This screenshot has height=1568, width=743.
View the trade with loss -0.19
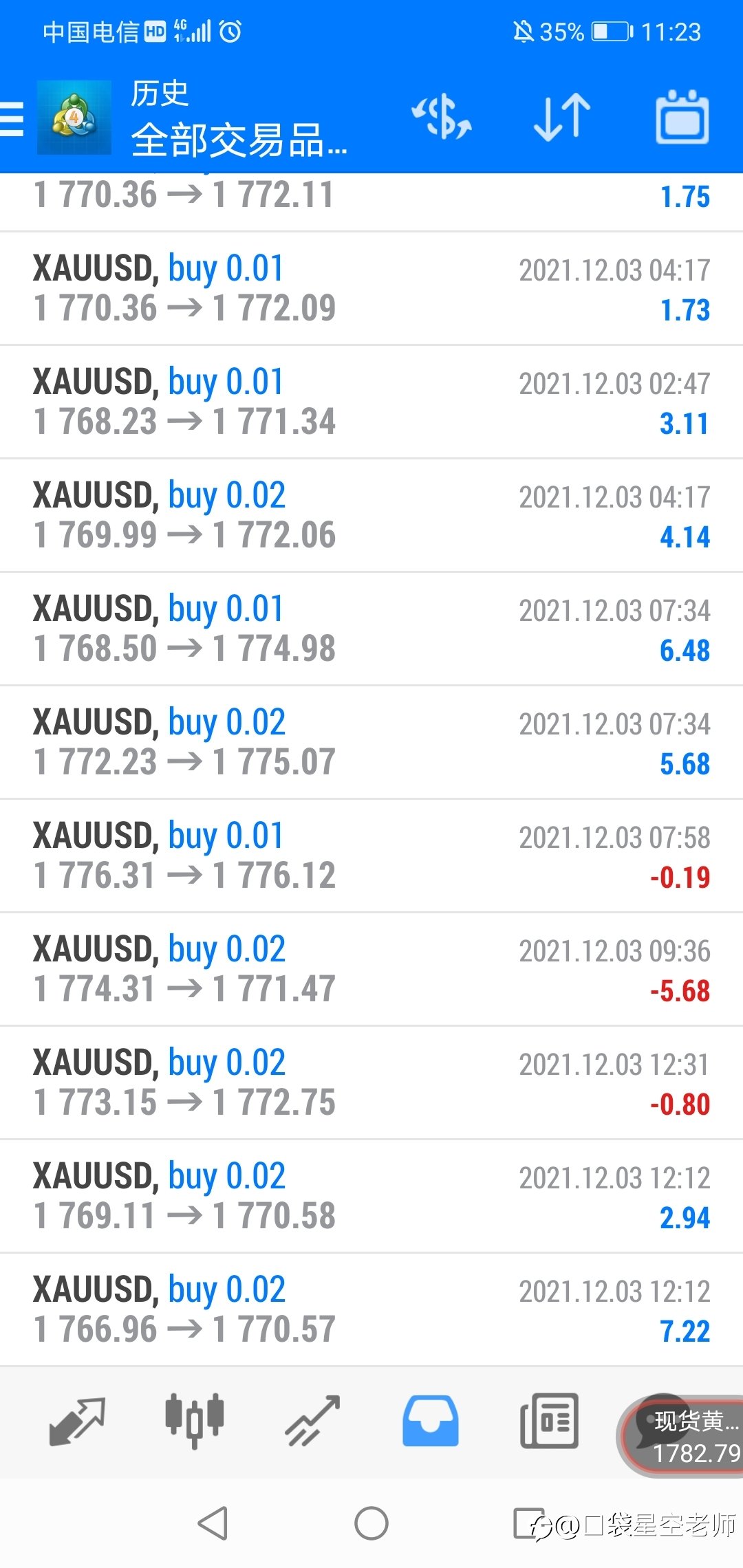coord(371,856)
